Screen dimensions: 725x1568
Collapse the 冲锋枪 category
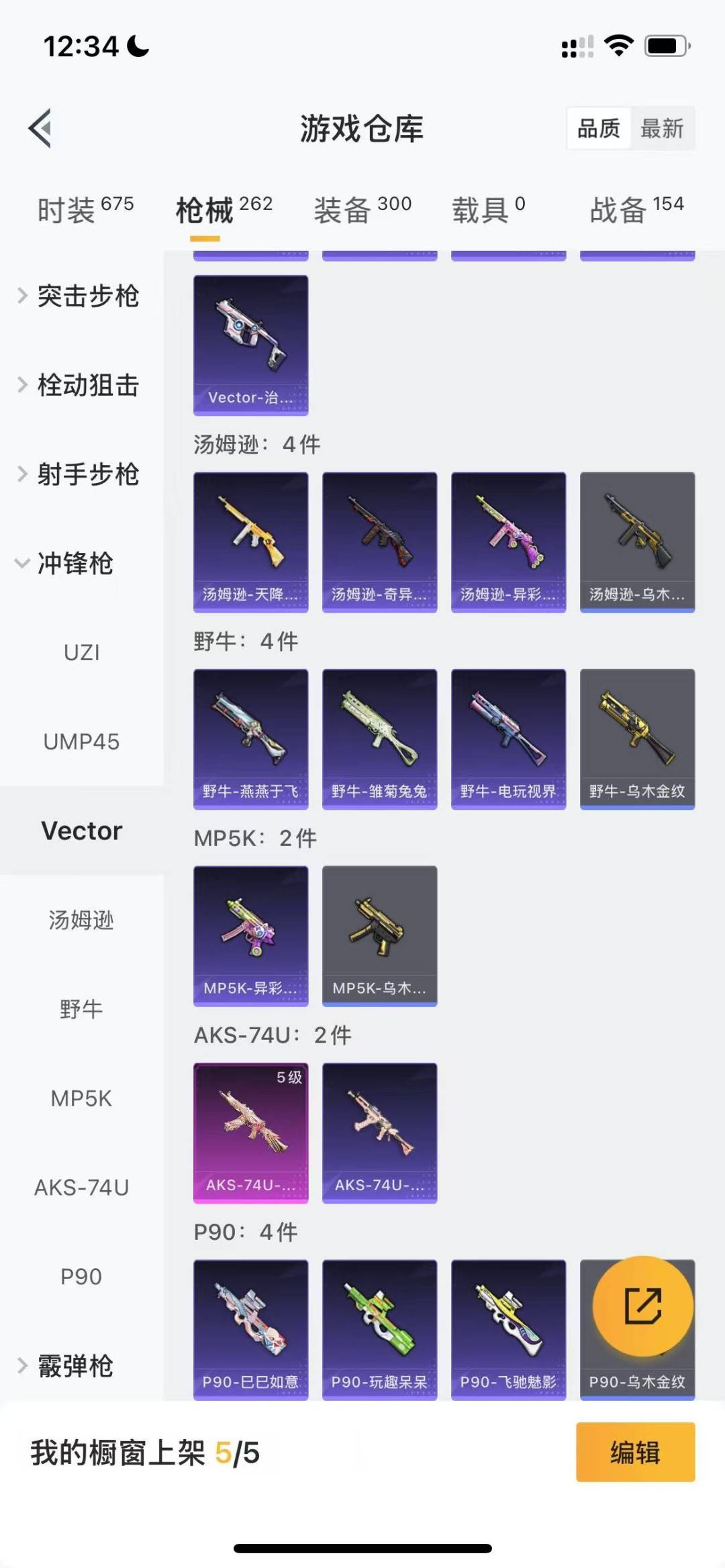pyautogui.click(x=66, y=563)
